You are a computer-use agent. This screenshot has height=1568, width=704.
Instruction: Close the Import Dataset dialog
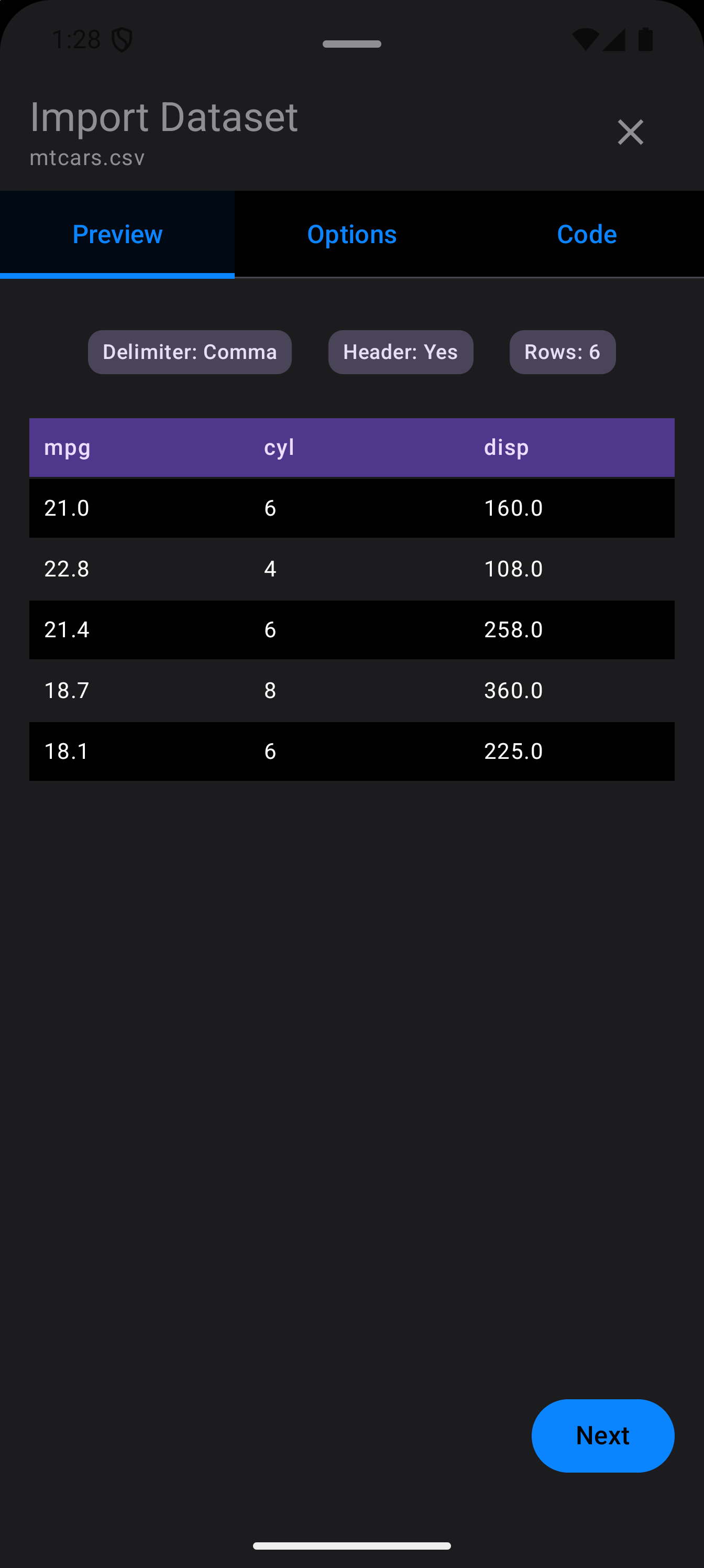click(630, 132)
